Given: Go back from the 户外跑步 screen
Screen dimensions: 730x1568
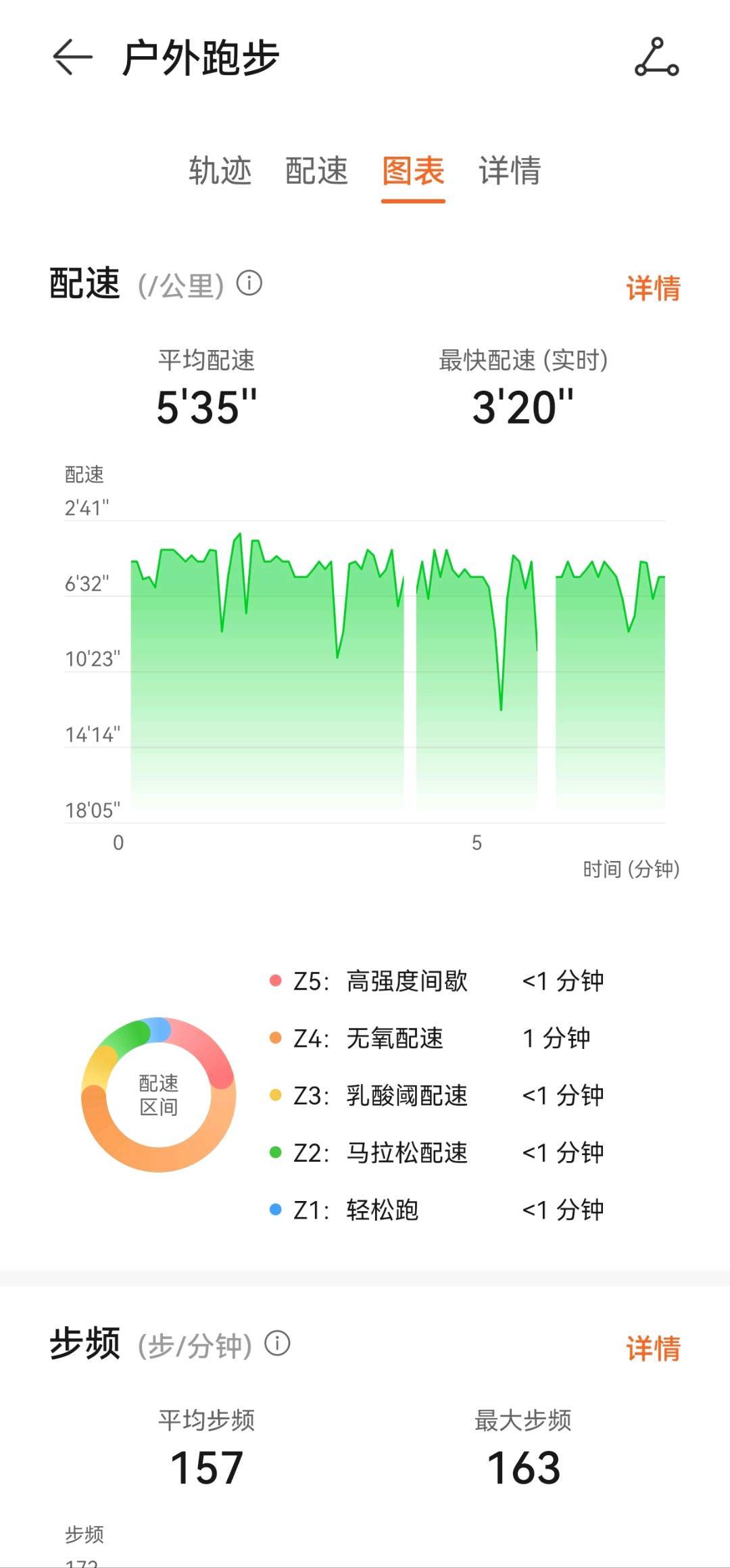Looking at the screenshot, I should 72,57.
